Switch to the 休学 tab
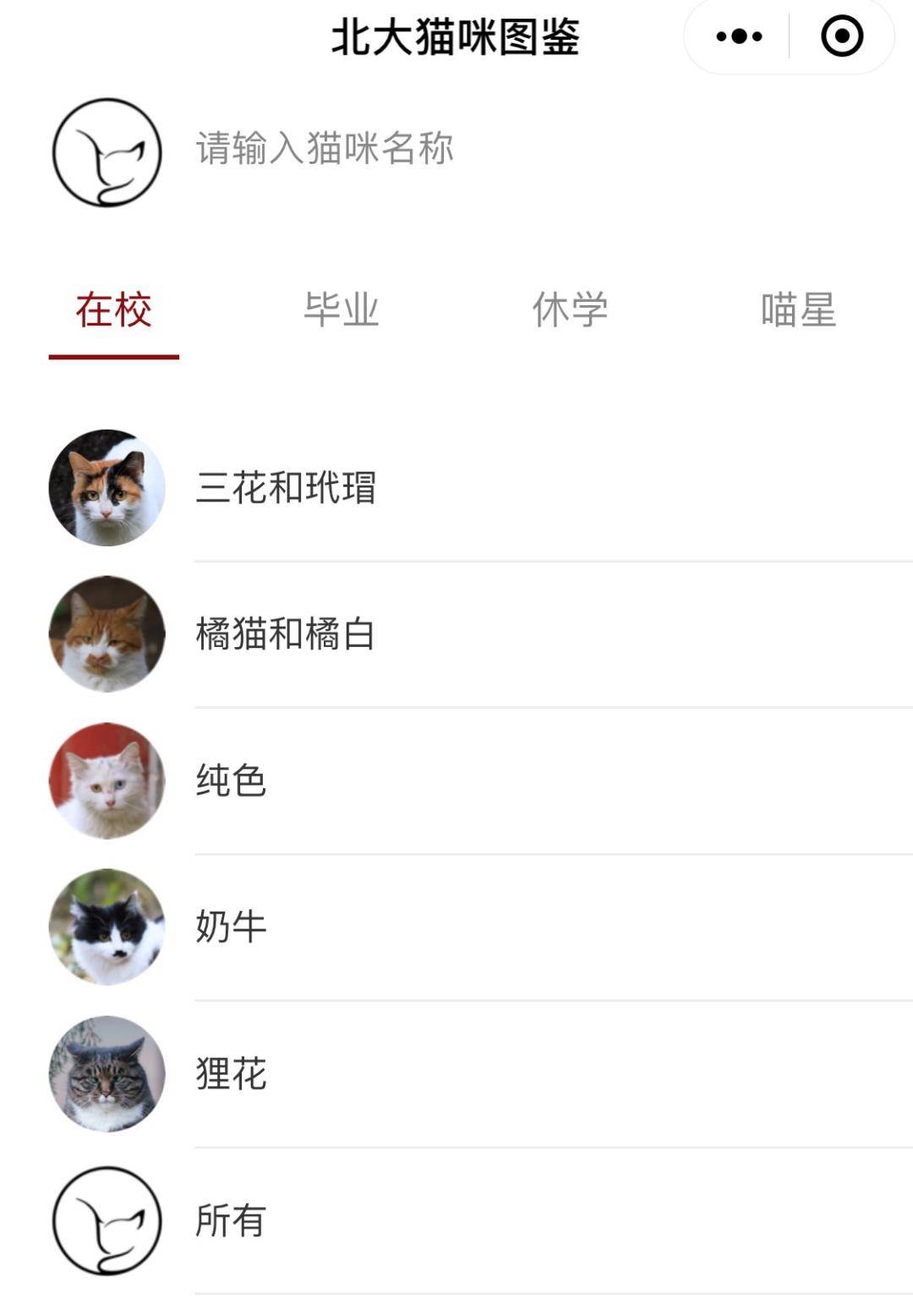The image size is (913, 1316). (x=570, y=310)
